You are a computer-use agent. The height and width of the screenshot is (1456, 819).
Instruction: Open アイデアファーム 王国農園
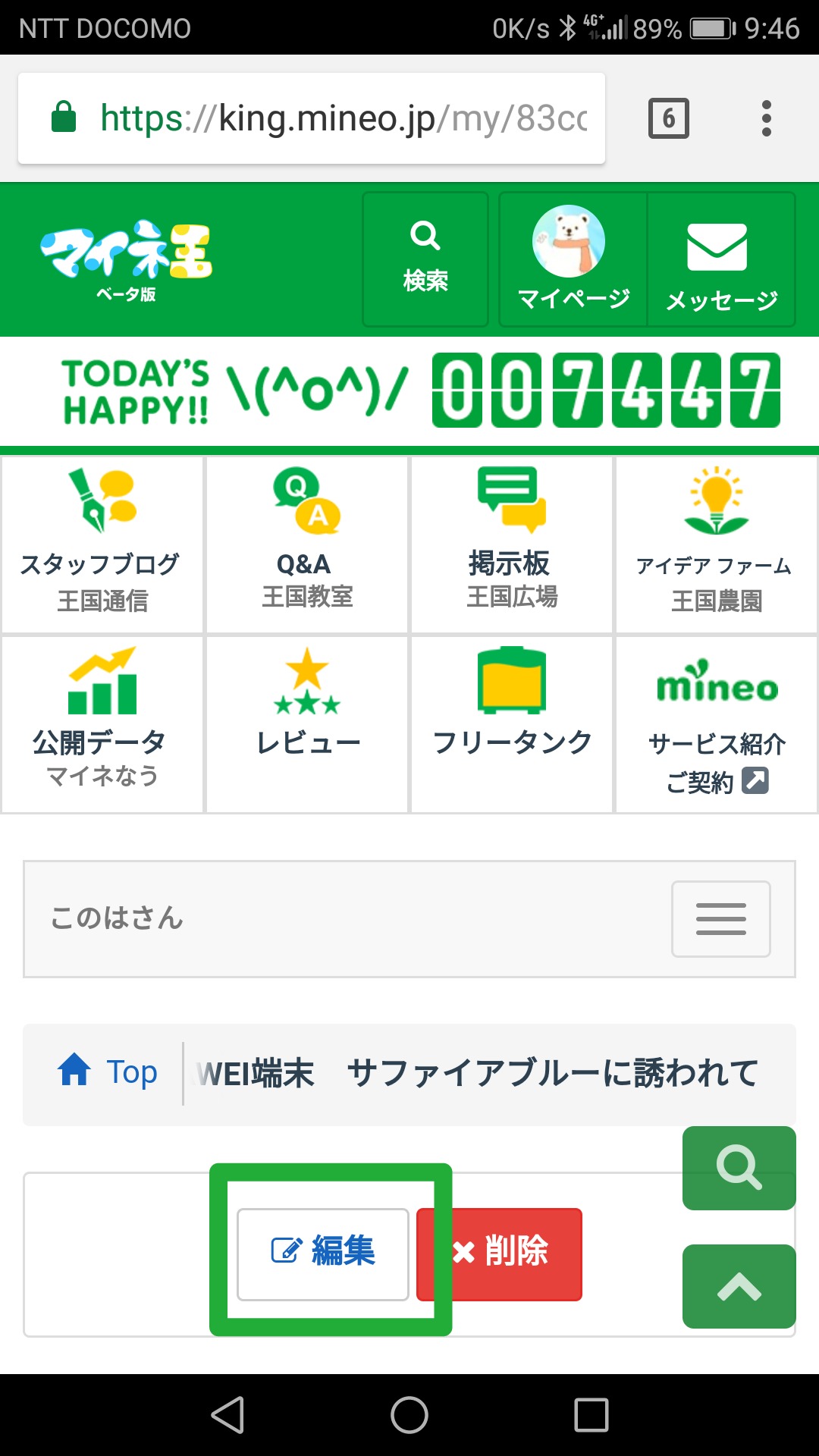click(x=717, y=544)
